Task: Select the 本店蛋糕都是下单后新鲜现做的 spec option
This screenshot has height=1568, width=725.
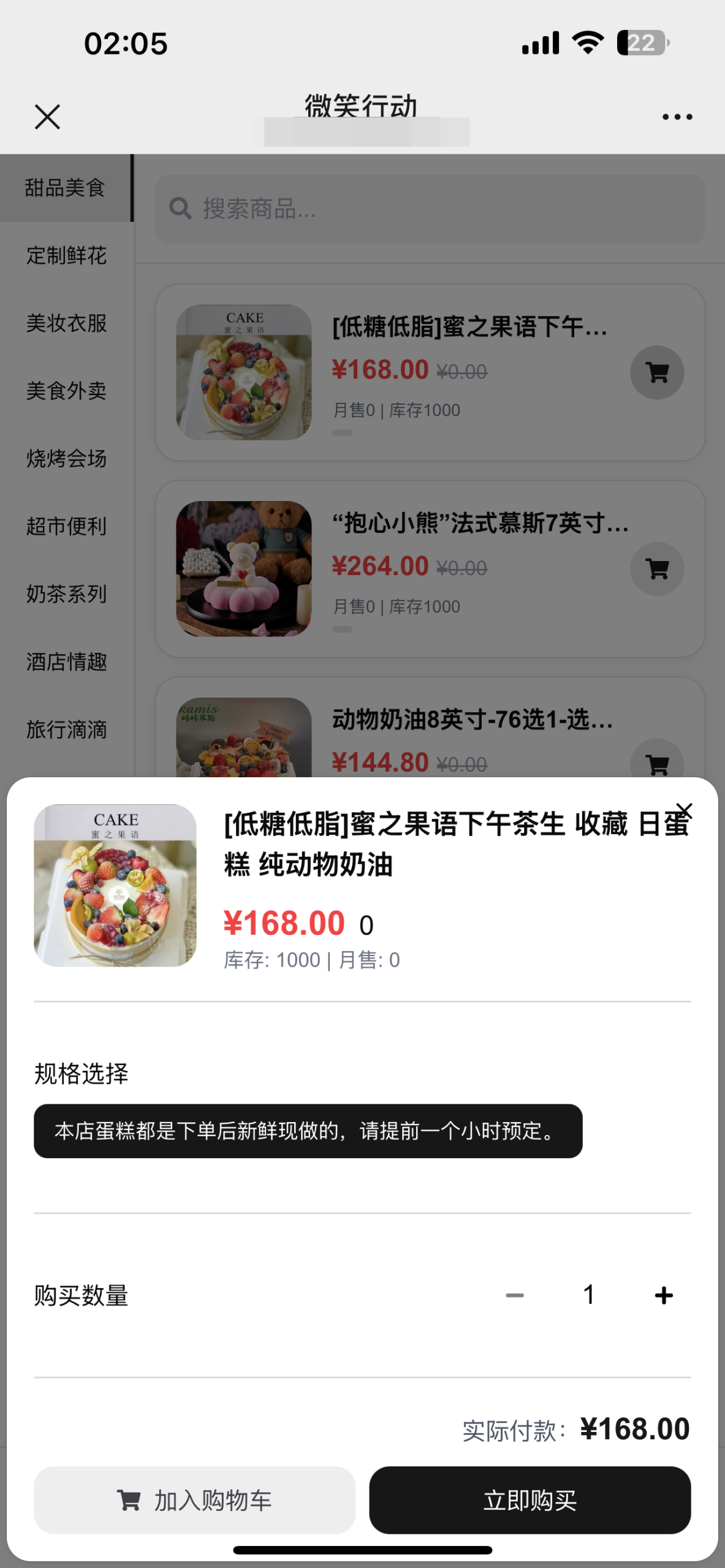Action: pyautogui.click(x=308, y=1131)
